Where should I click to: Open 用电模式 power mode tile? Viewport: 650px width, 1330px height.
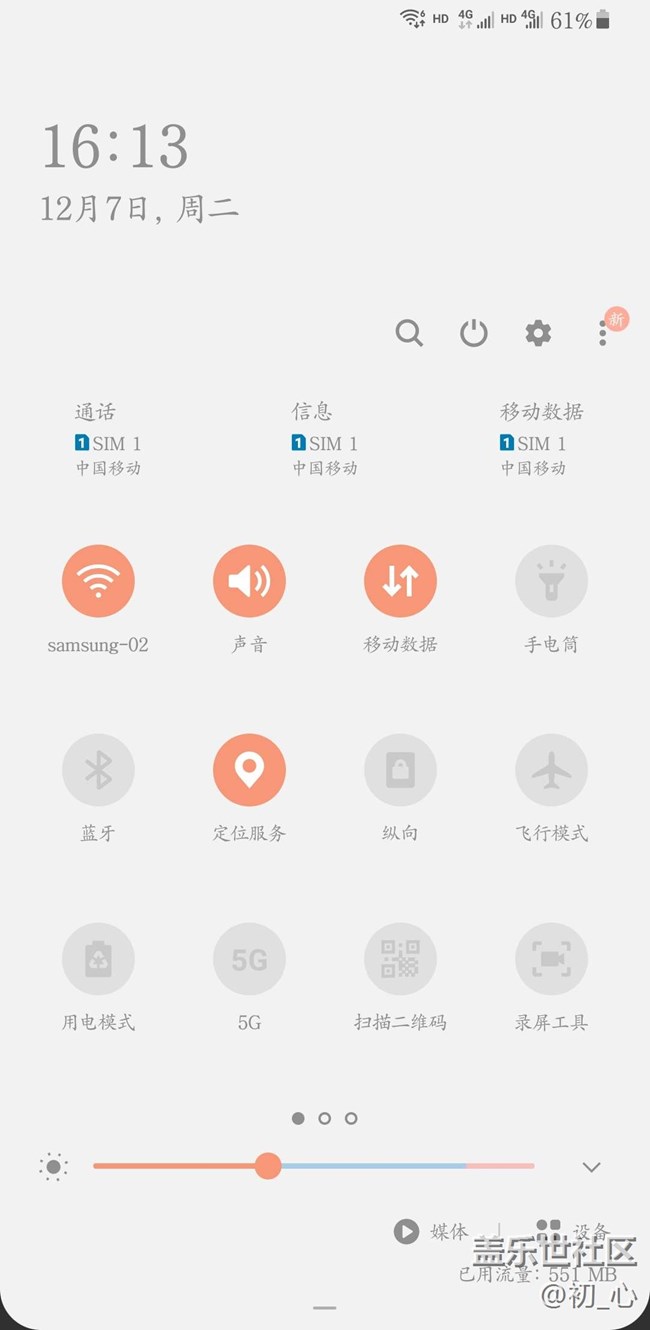coord(98,959)
